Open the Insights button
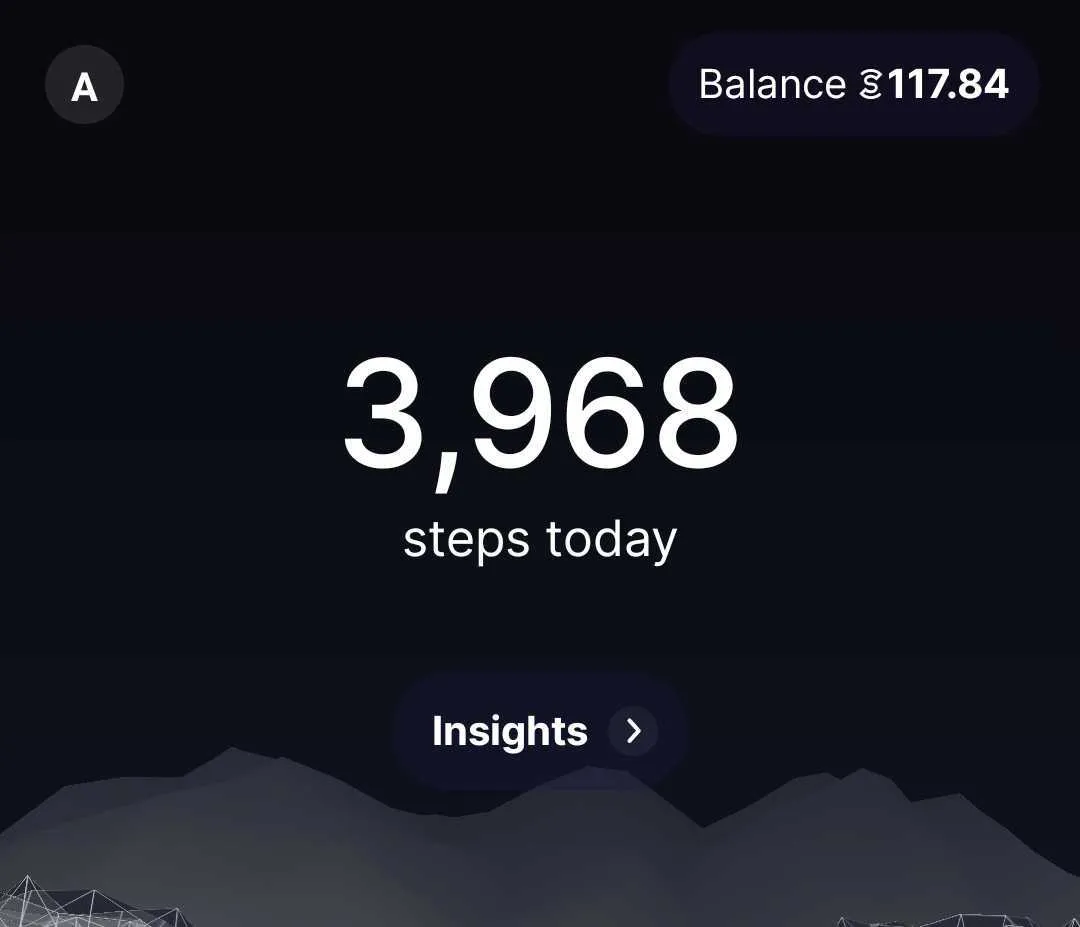Screen dimensions: 1080x927 (x=540, y=731)
